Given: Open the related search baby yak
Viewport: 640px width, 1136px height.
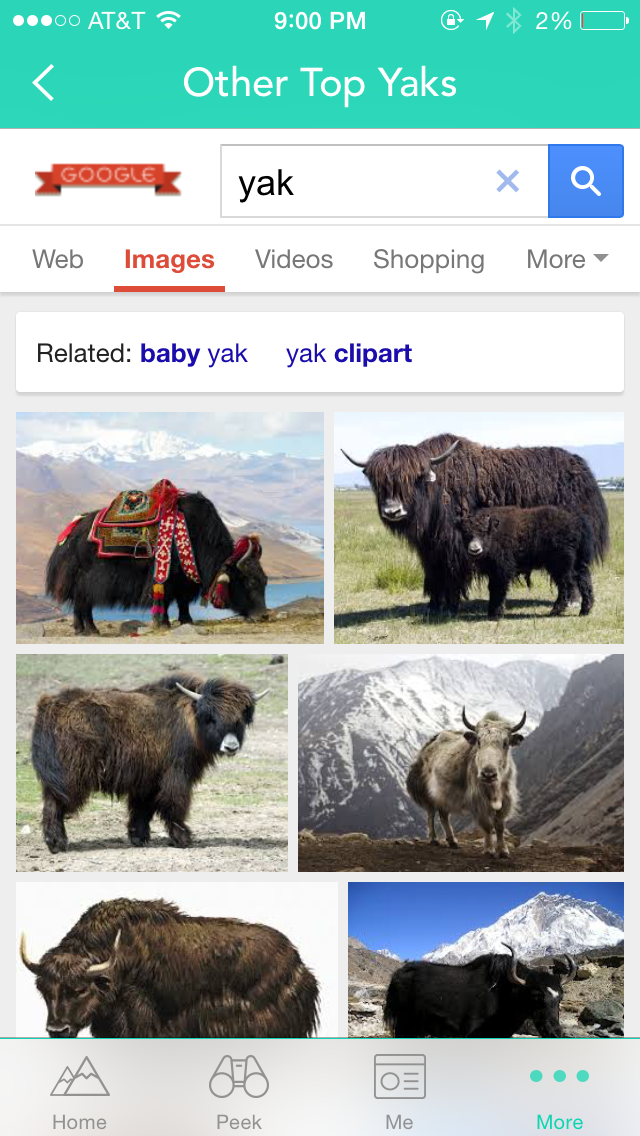Looking at the screenshot, I should (194, 354).
